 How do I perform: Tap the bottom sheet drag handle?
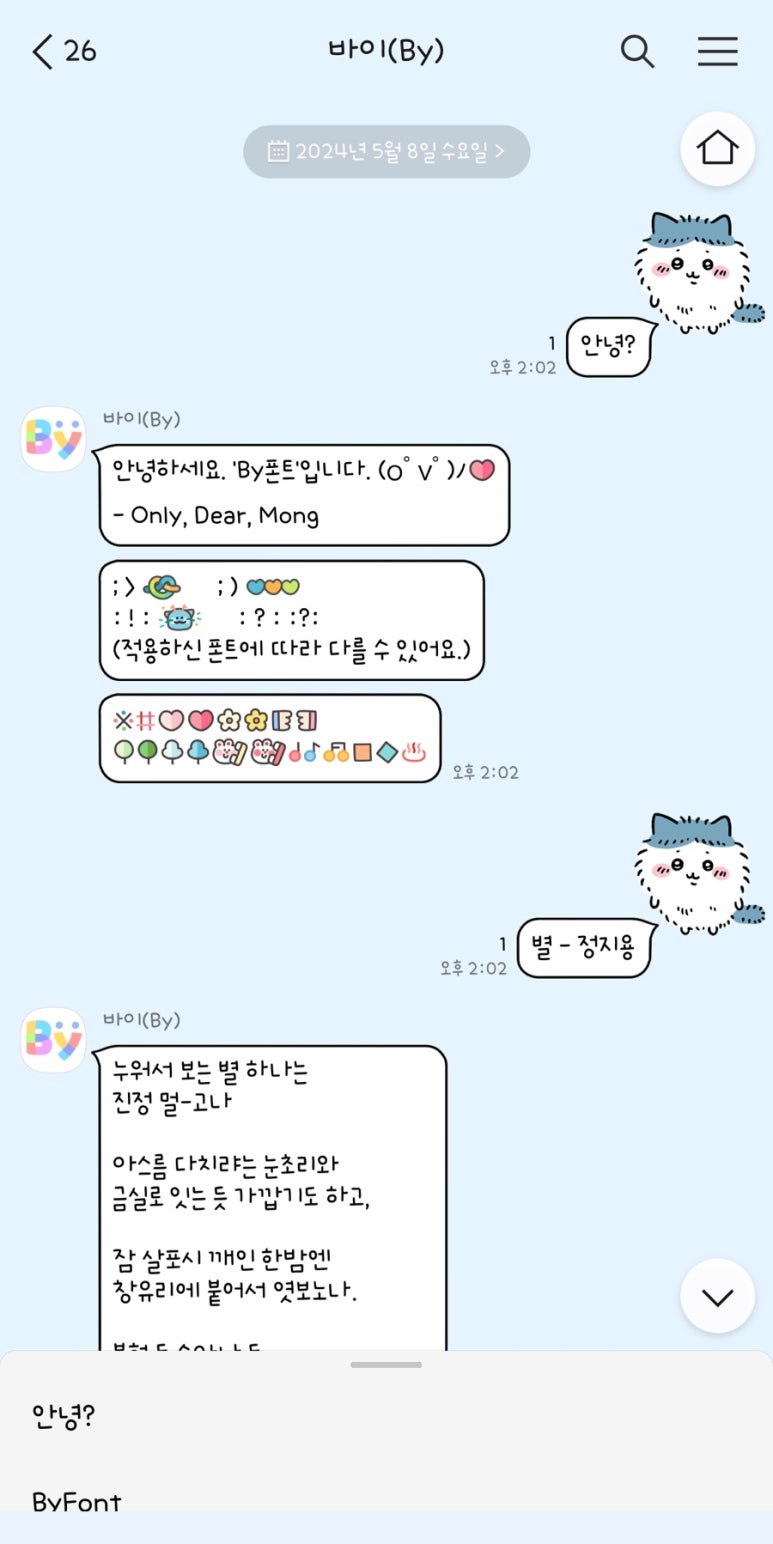point(386,1365)
